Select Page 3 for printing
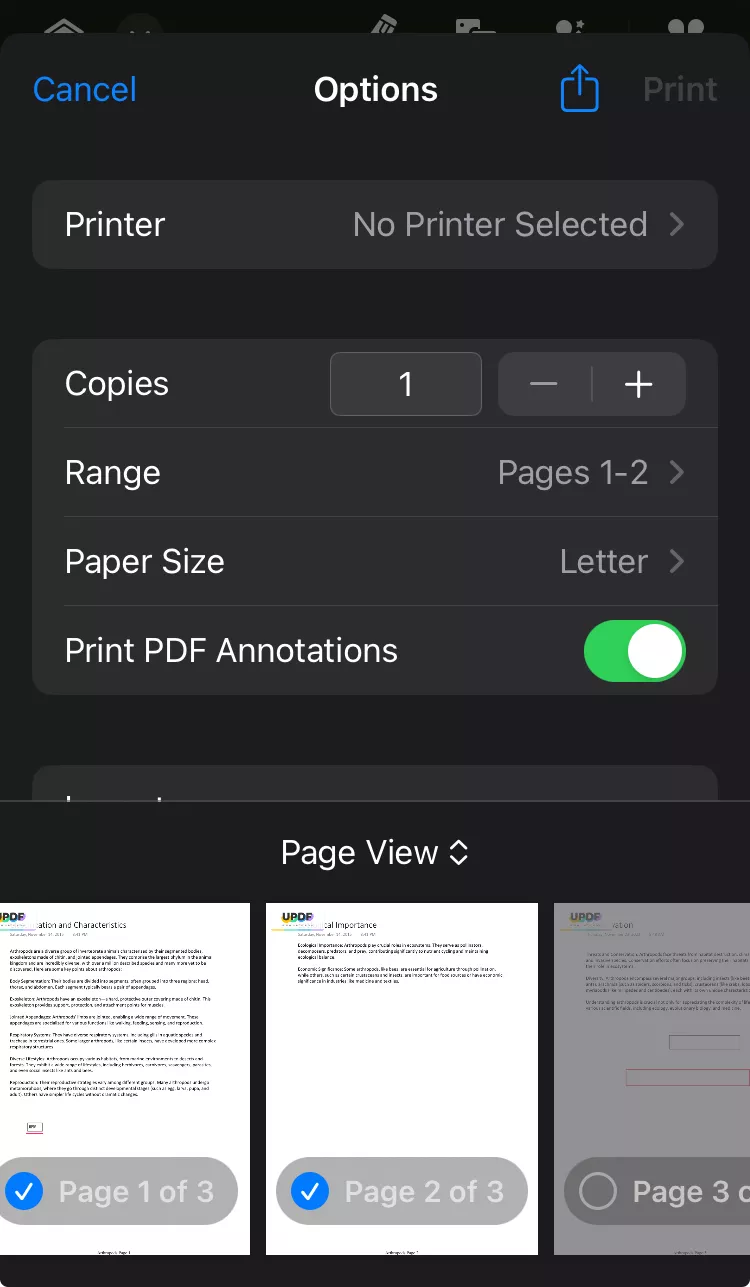Viewport: 750px width, 1287px height. (598, 1191)
